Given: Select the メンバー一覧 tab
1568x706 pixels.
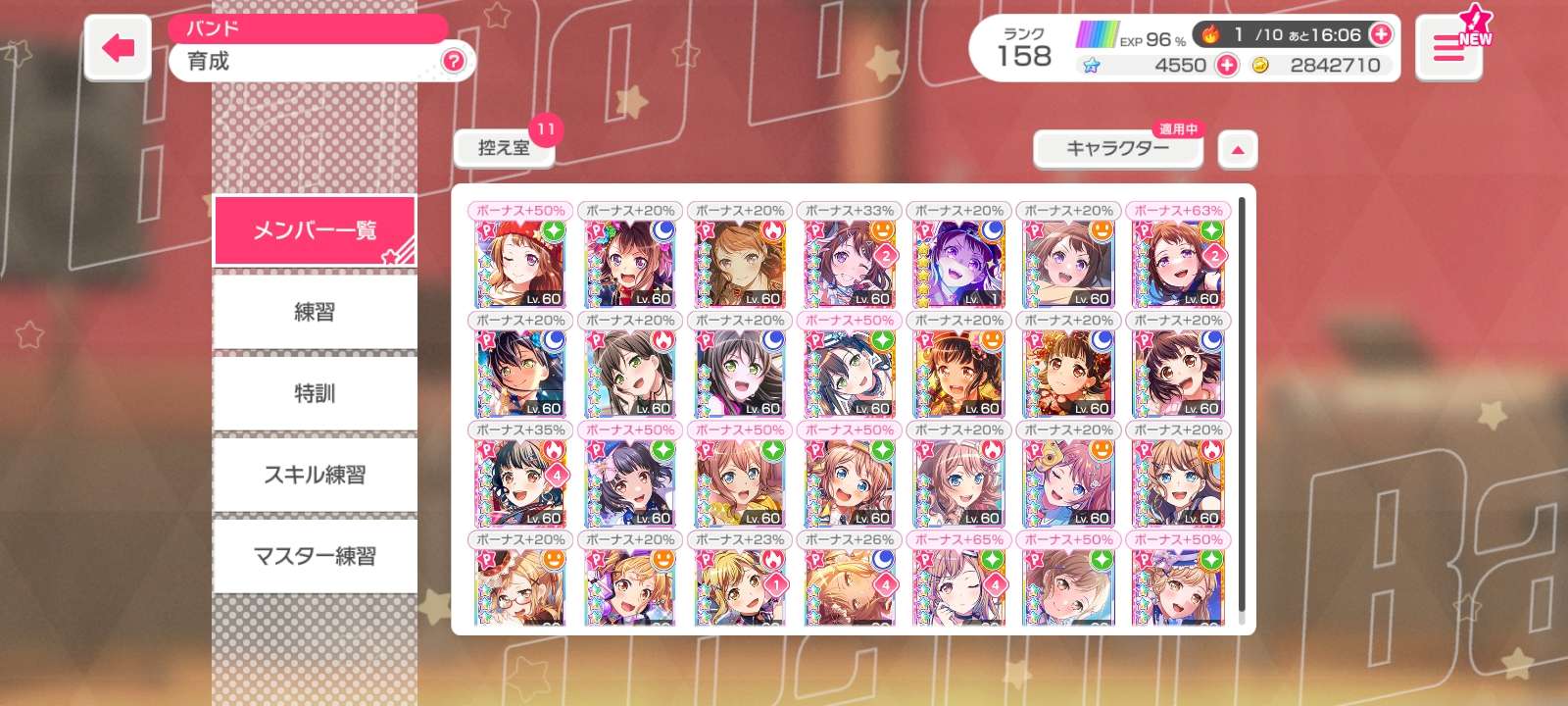Looking at the screenshot, I should click(x=315, y=230).
